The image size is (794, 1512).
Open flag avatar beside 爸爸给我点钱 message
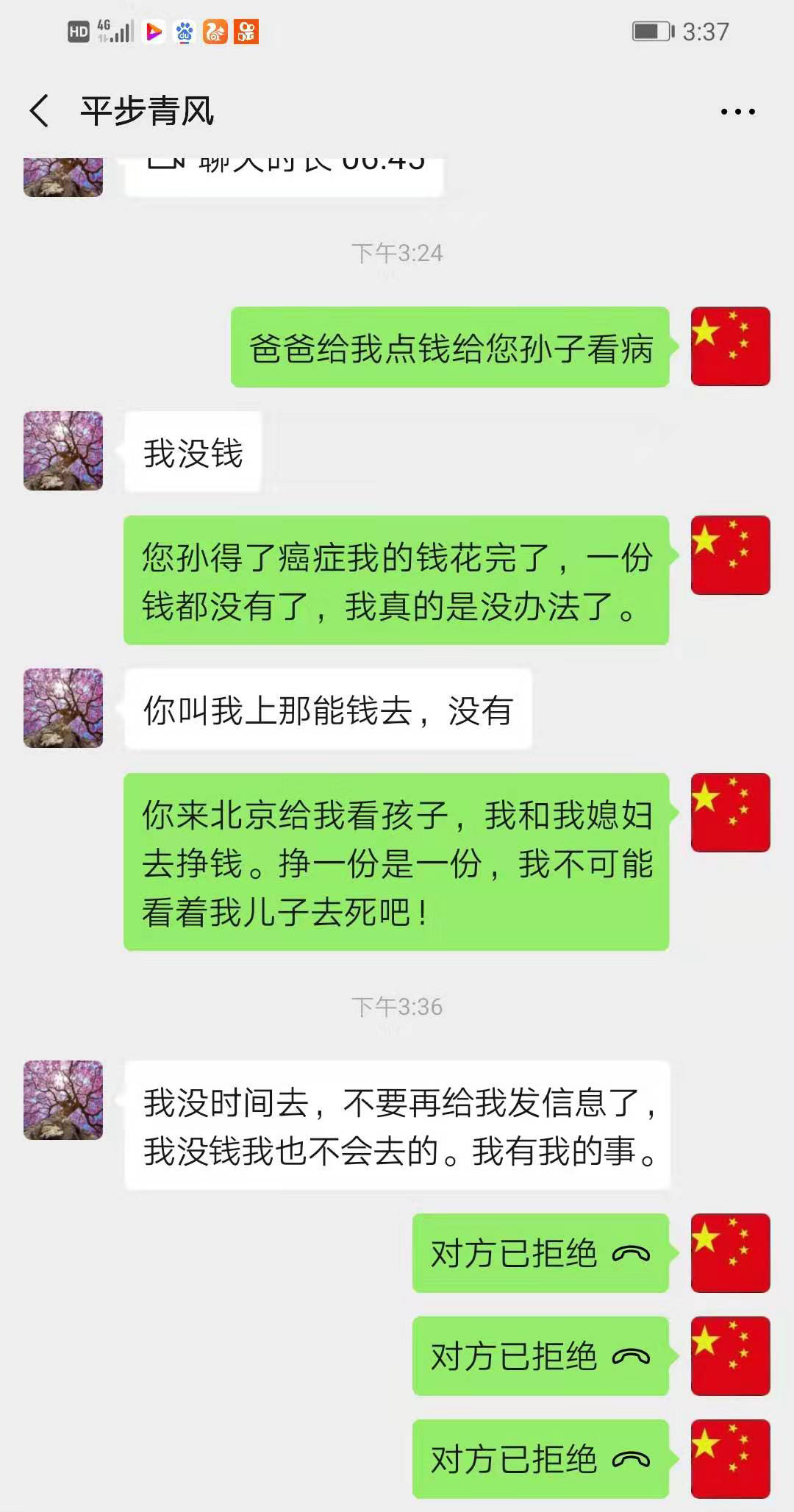730,346
